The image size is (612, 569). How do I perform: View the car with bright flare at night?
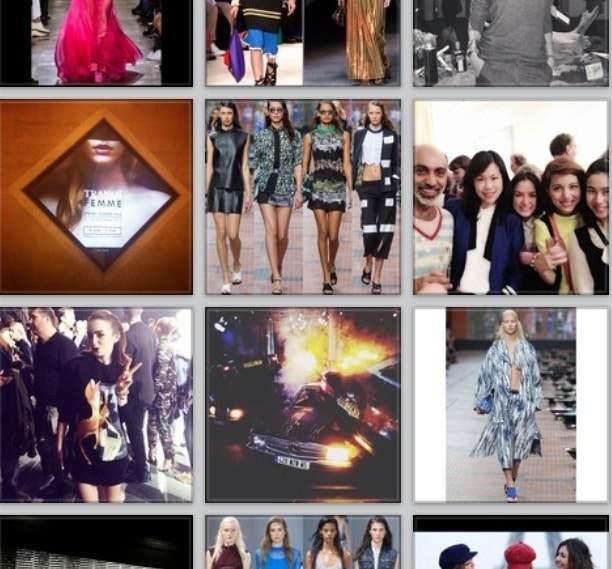303,404
